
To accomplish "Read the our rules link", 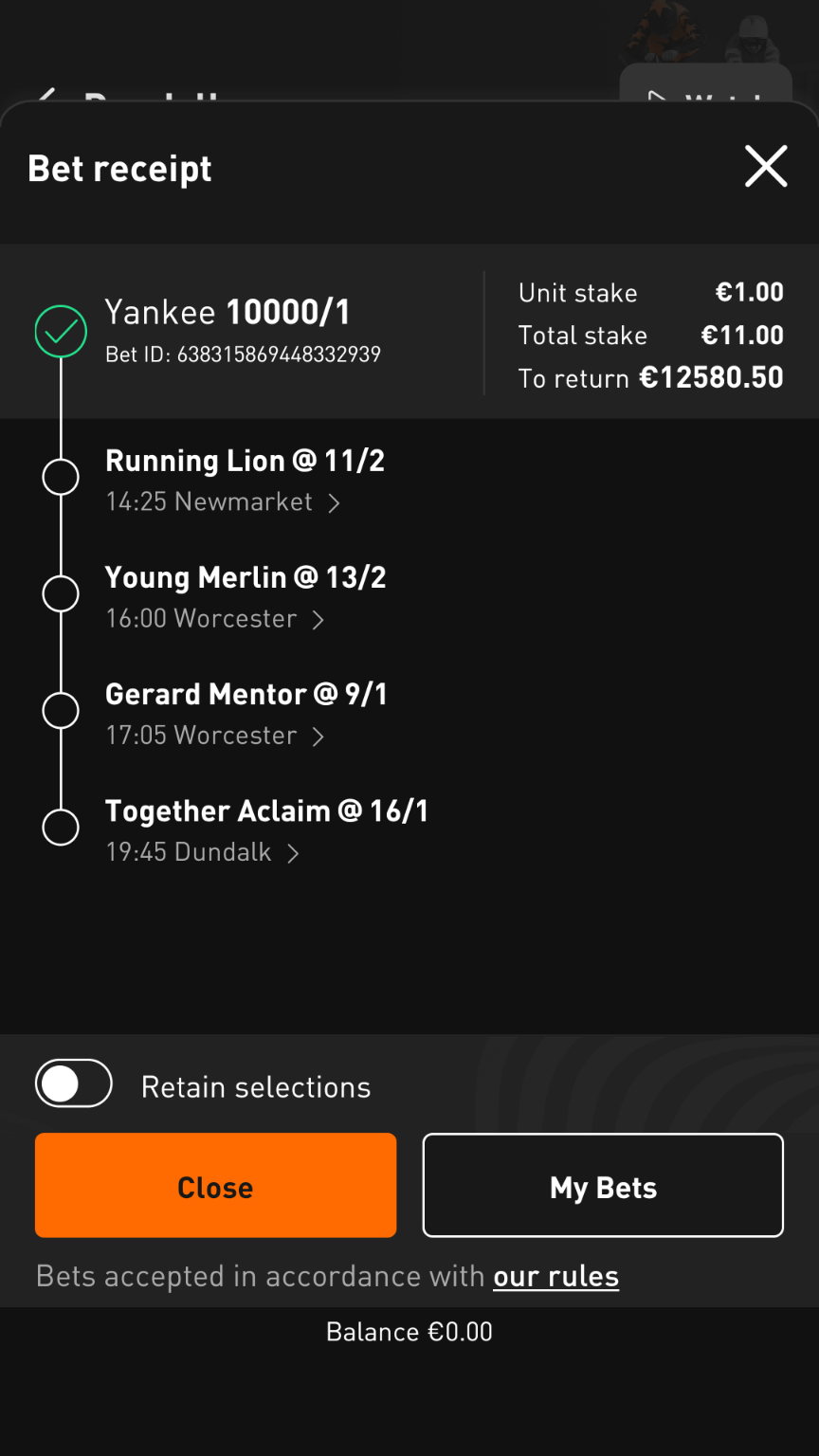I will 555,1277.
